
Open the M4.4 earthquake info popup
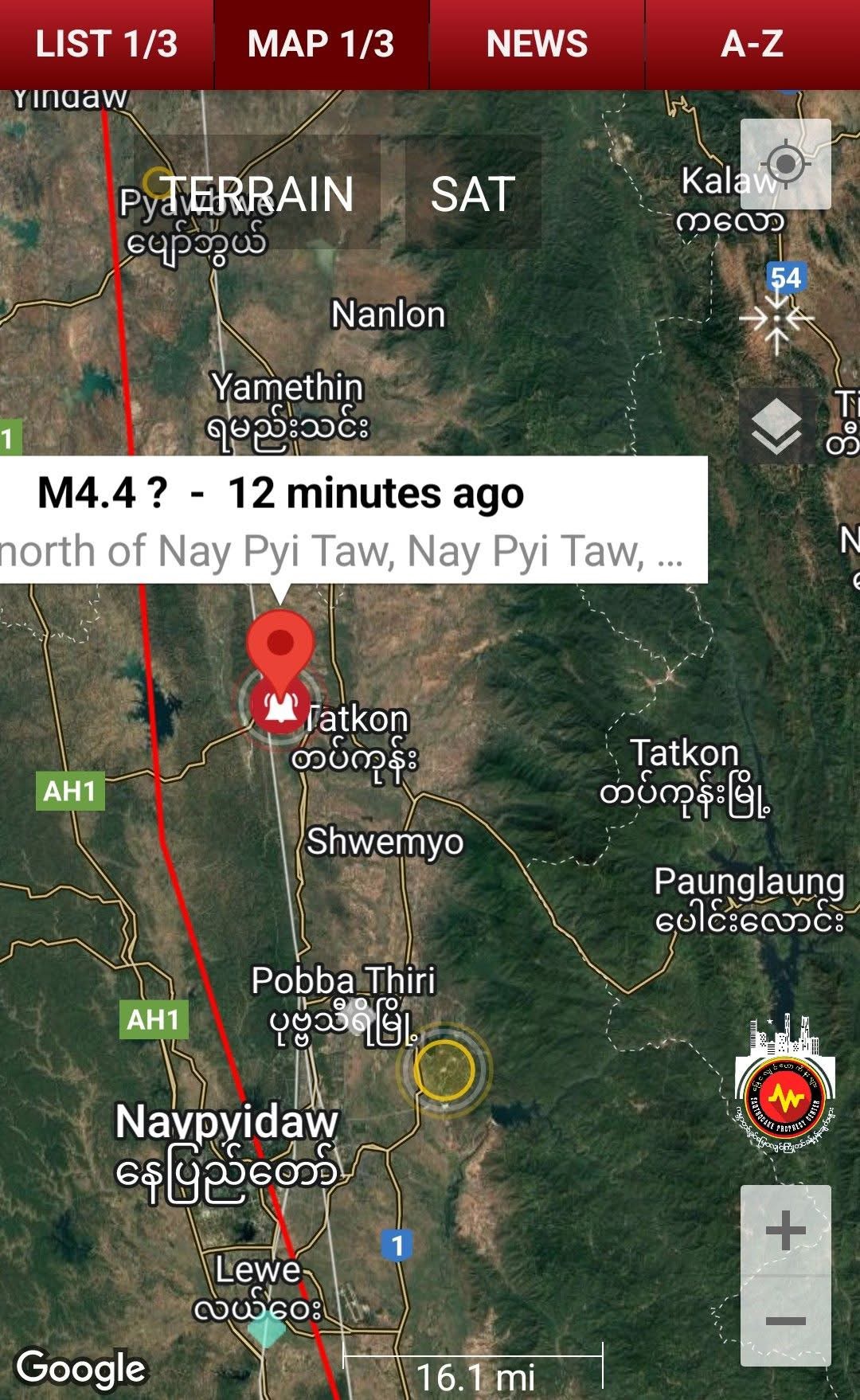coord(350,519)
